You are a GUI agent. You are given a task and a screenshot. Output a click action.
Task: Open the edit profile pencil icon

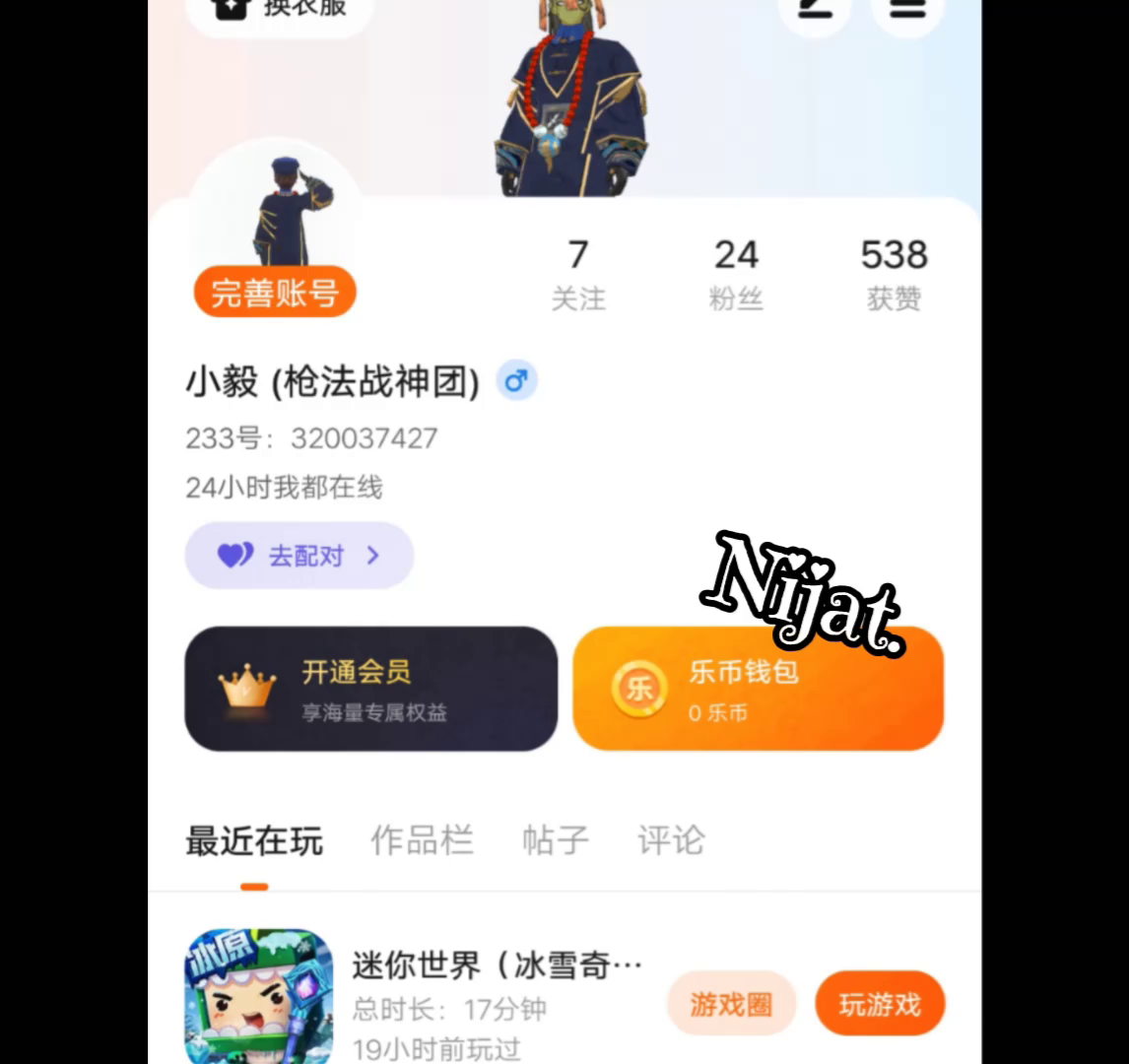(815, 10)
